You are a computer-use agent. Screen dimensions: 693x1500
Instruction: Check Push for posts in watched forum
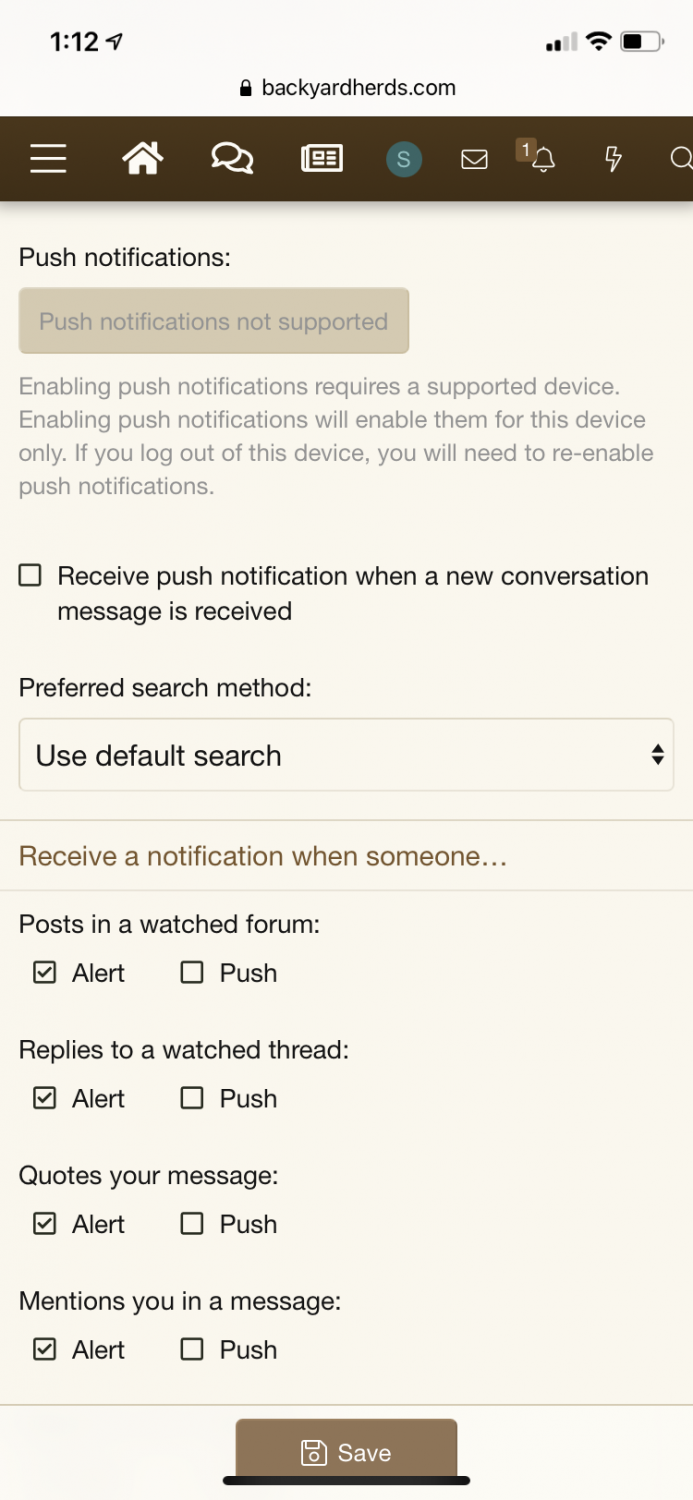tap(192, 973)
